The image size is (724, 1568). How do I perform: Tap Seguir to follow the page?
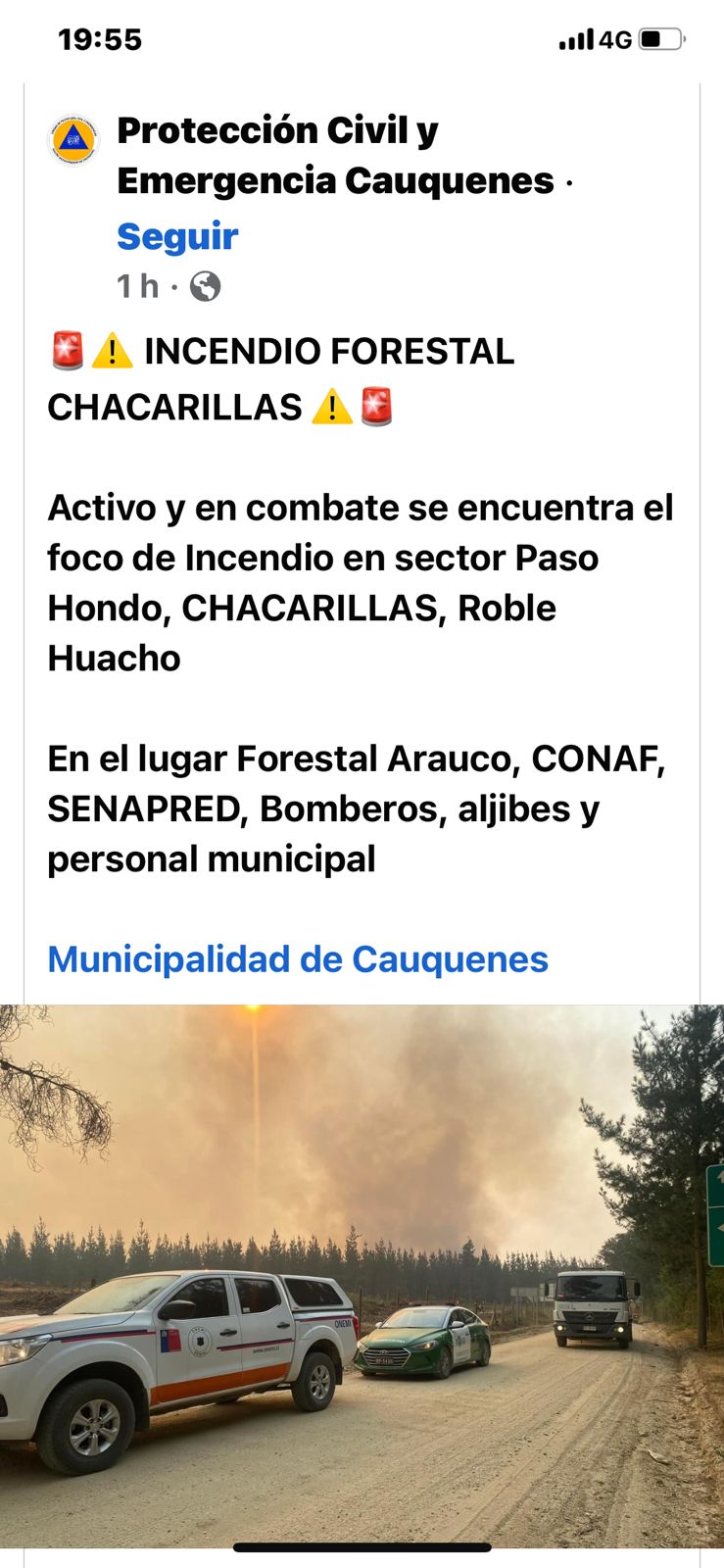177,236
